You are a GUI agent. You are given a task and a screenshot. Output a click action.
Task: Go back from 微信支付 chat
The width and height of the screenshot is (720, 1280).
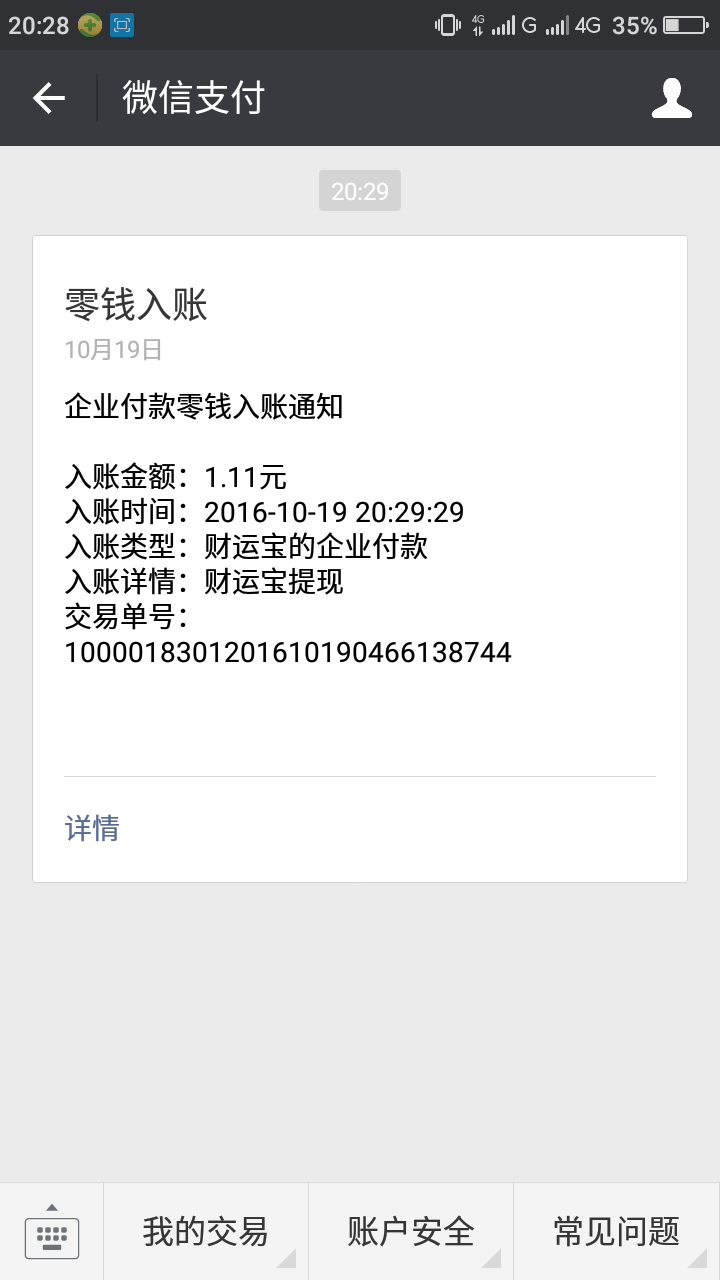click(48, 98)
